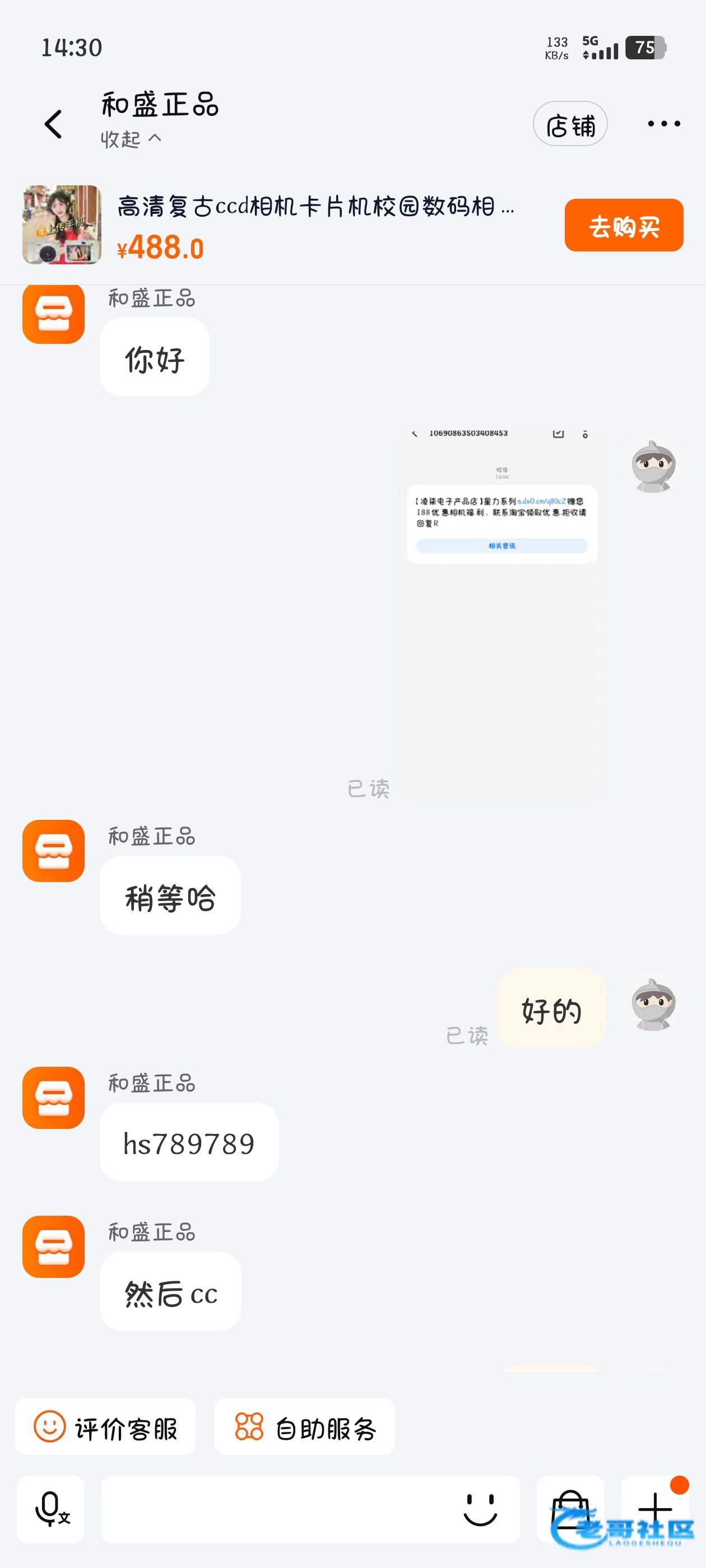Open the three-dot overflow menu

663,124
